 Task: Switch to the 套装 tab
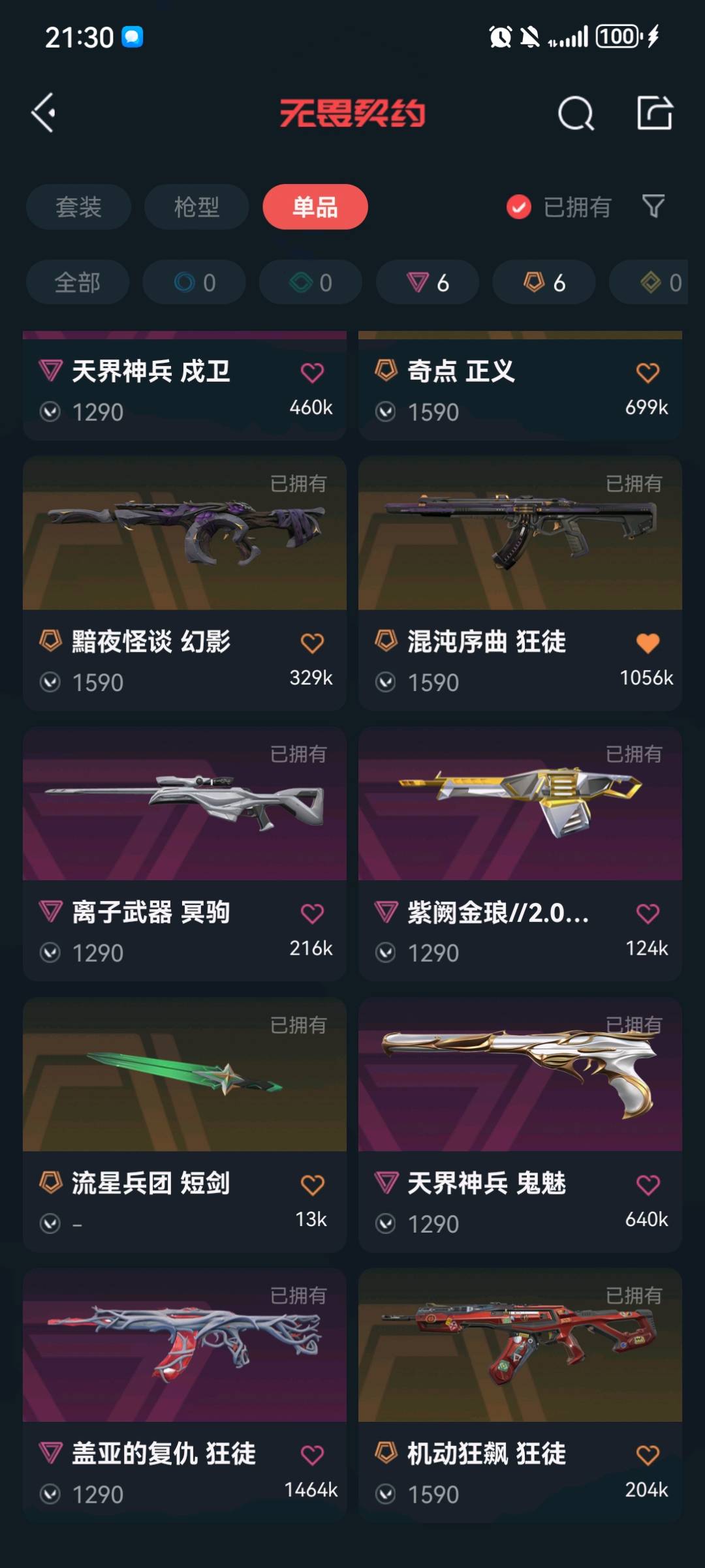(78, 207)
